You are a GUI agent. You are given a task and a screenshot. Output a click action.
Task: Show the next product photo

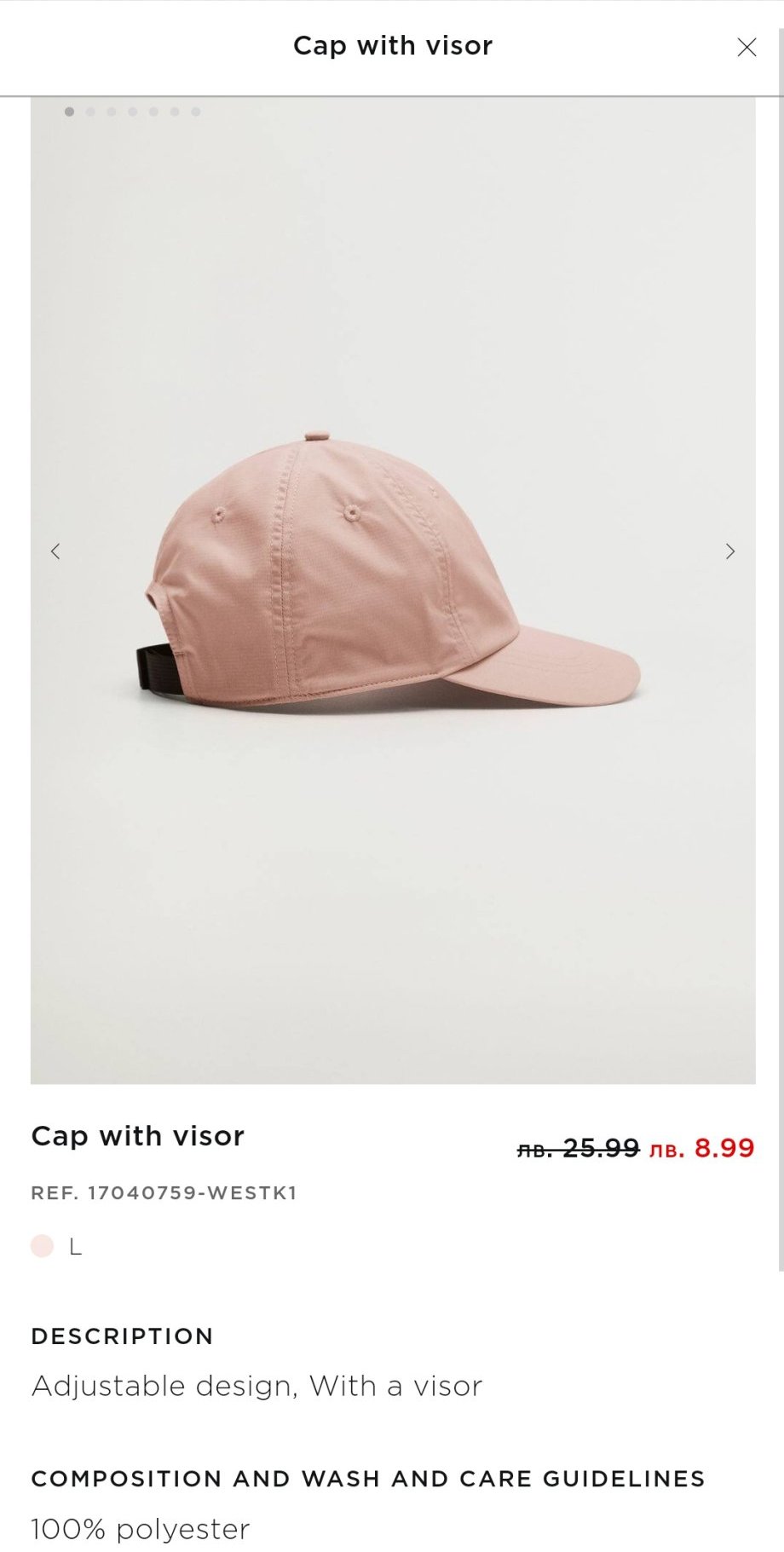click(x=729, y=551)
